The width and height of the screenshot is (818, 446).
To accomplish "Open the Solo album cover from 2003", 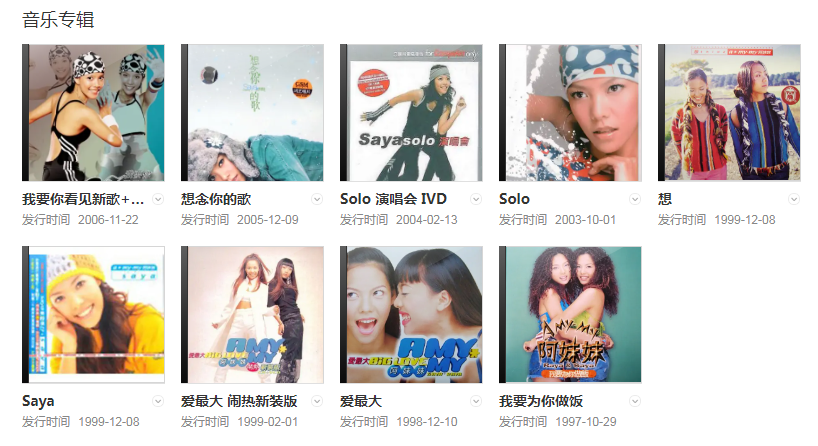I will [x=570, y=113].
